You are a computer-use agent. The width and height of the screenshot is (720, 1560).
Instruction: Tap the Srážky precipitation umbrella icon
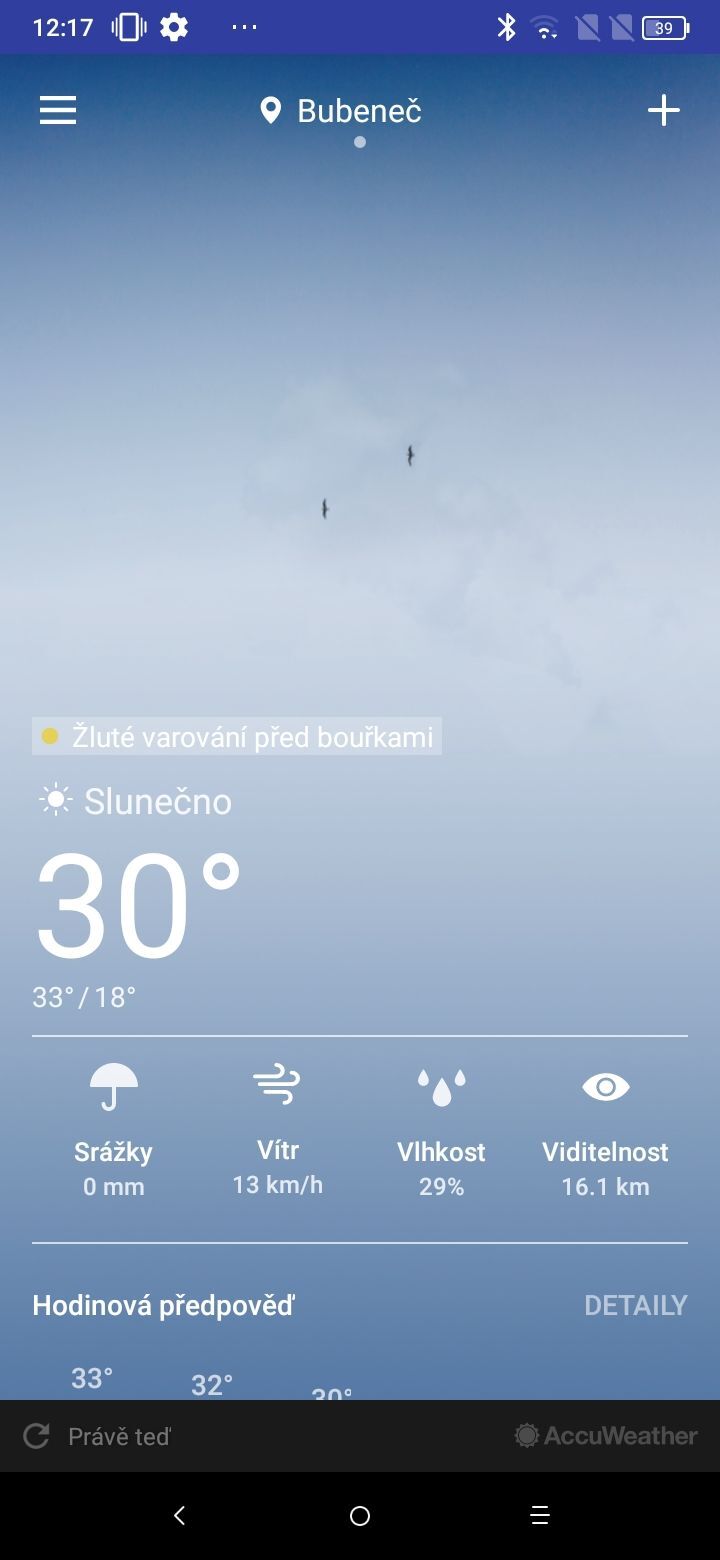coord(113,1086)
